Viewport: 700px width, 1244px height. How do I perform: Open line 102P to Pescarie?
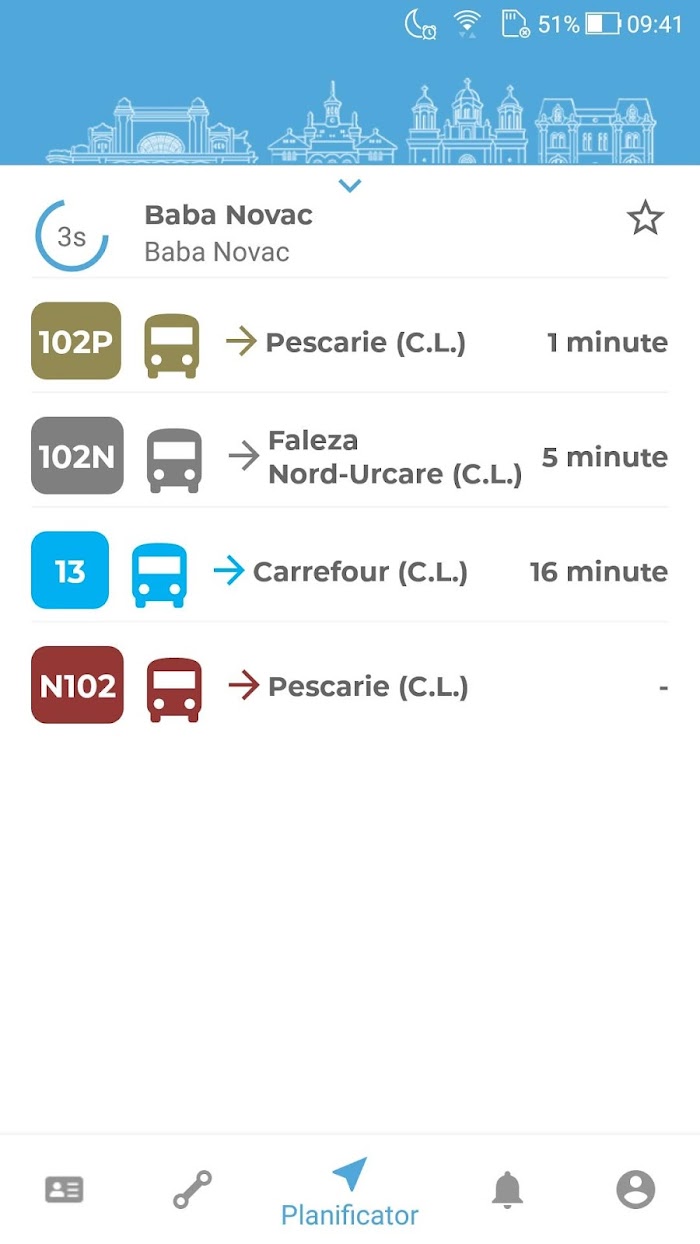coord(350,342)
